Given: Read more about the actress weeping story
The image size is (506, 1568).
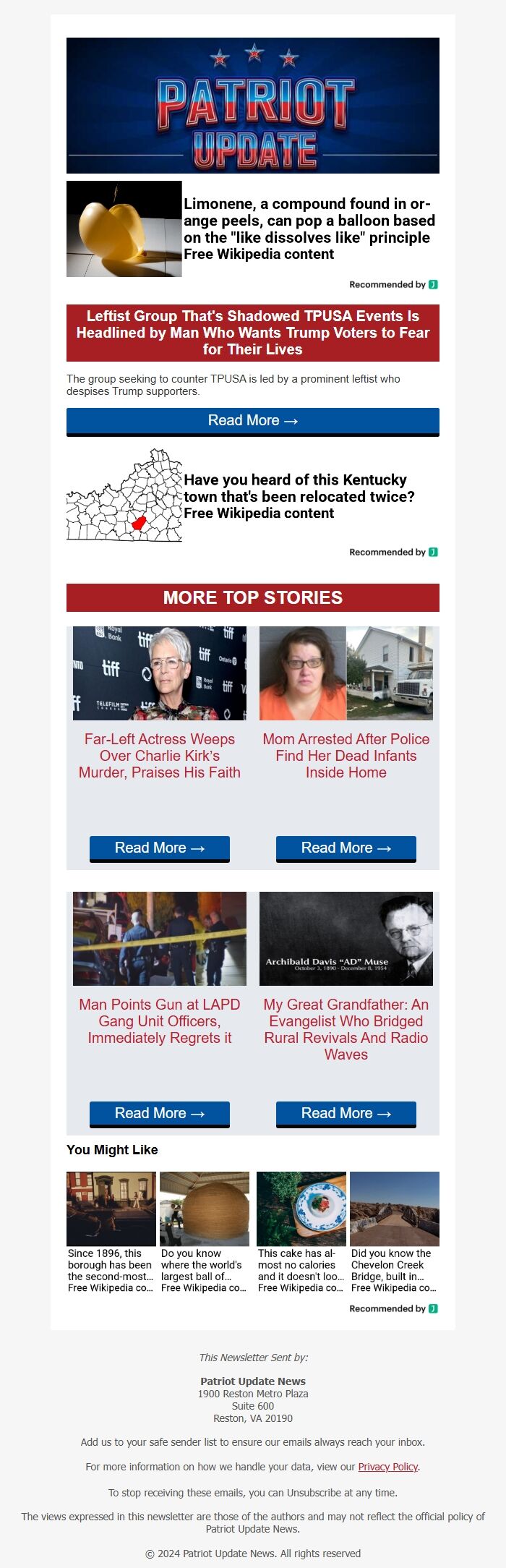Looking at the screenshot, I should [x=159, y=848].
